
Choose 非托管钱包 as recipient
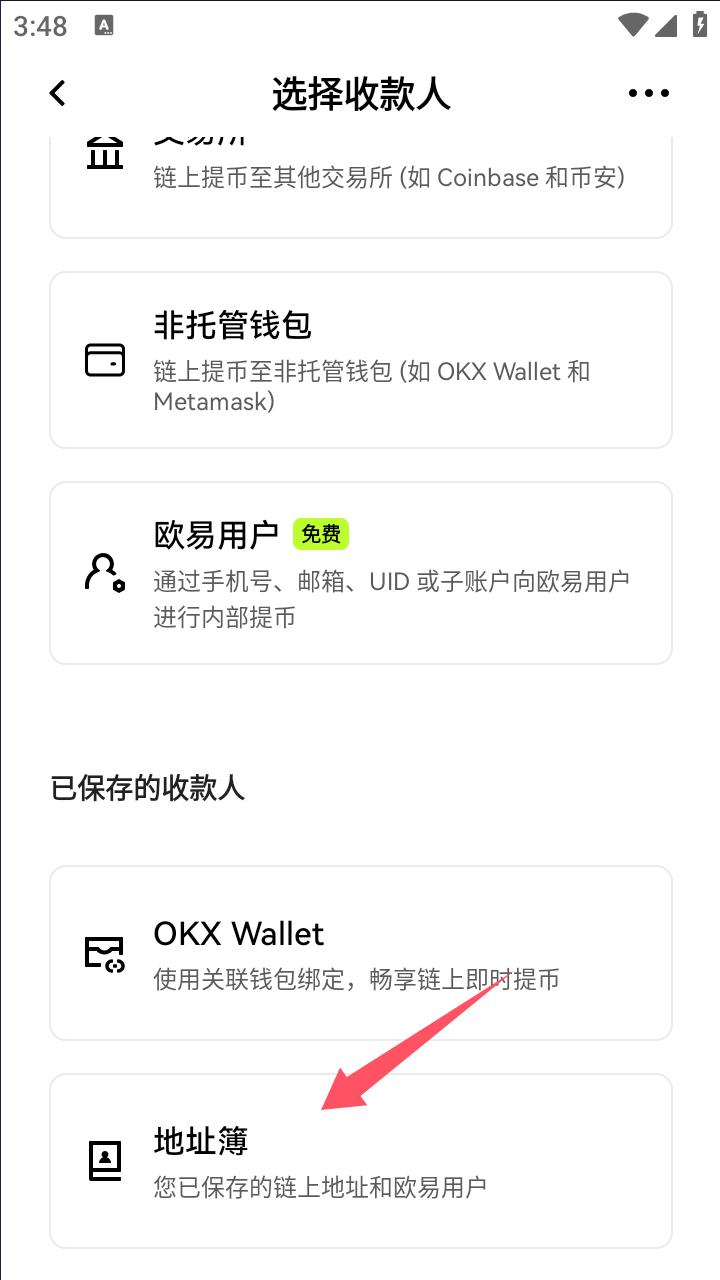point(360,360)
